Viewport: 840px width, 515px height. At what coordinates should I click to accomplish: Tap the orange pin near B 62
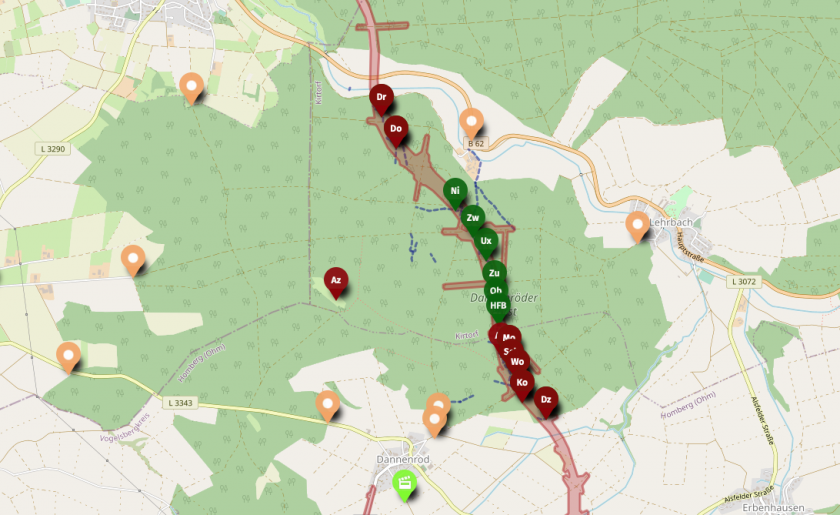pyautogui.click(x=472, y=121)
